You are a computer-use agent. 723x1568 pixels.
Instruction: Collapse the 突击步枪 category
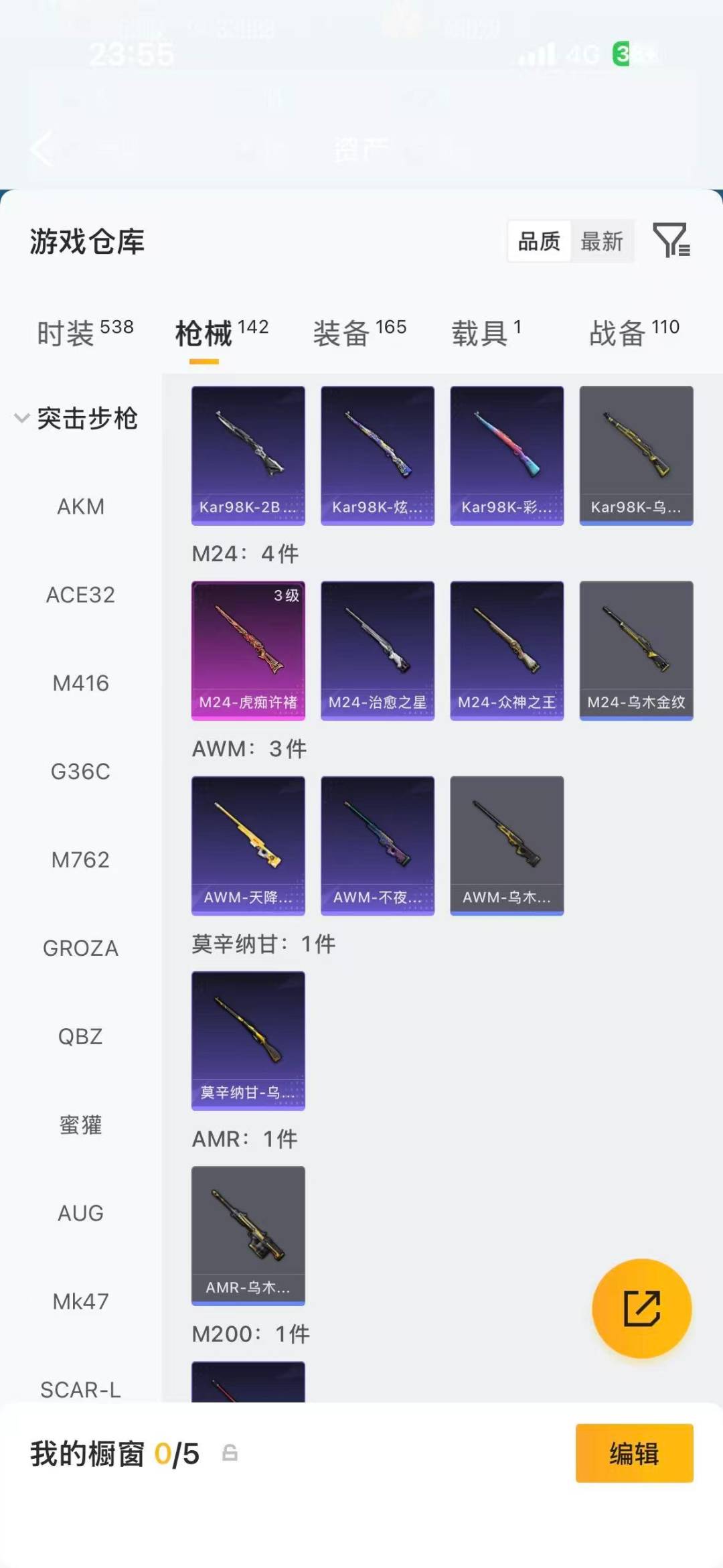coord(88,418)
